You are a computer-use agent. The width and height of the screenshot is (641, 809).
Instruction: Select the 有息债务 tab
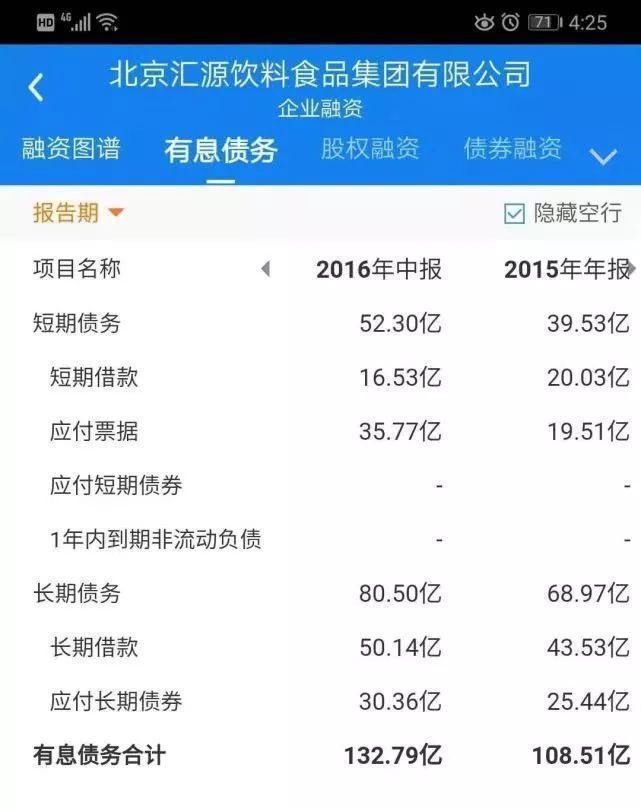(x=220, y=151)
